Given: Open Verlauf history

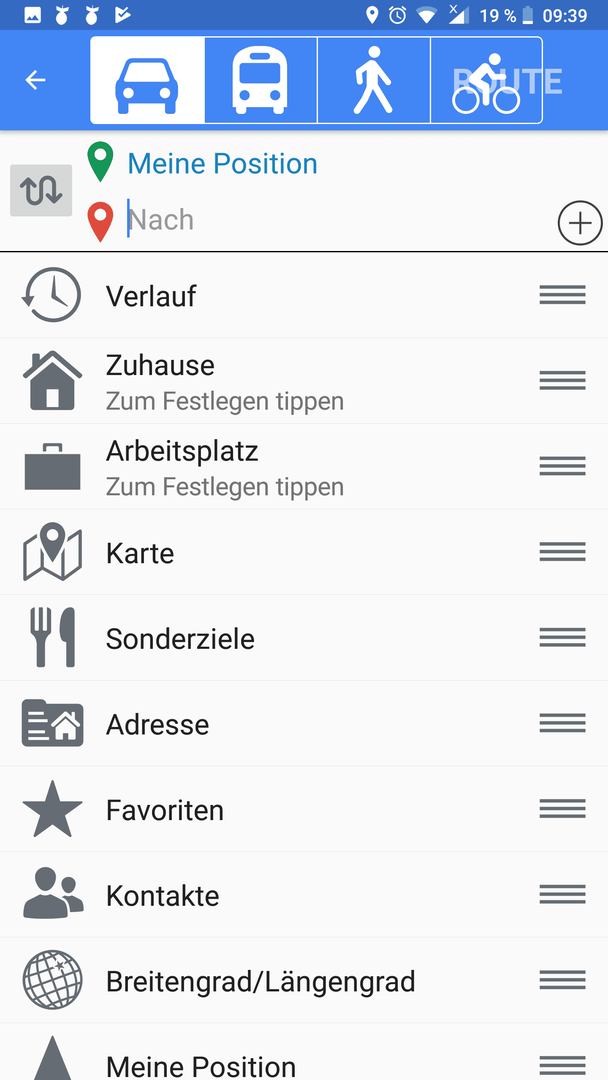Looking at the screenshot, I should pos(304,295).
